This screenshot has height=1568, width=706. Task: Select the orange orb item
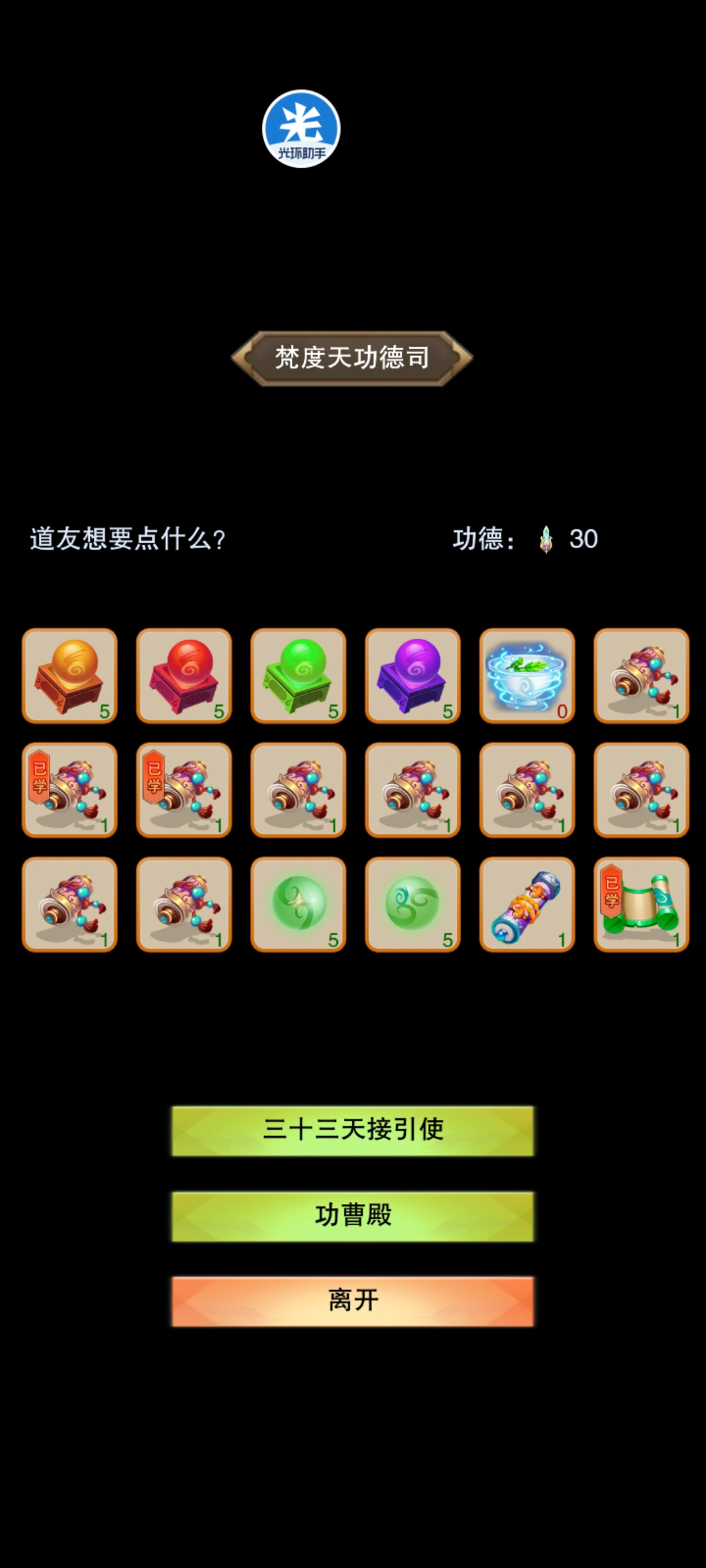(70, 676)
